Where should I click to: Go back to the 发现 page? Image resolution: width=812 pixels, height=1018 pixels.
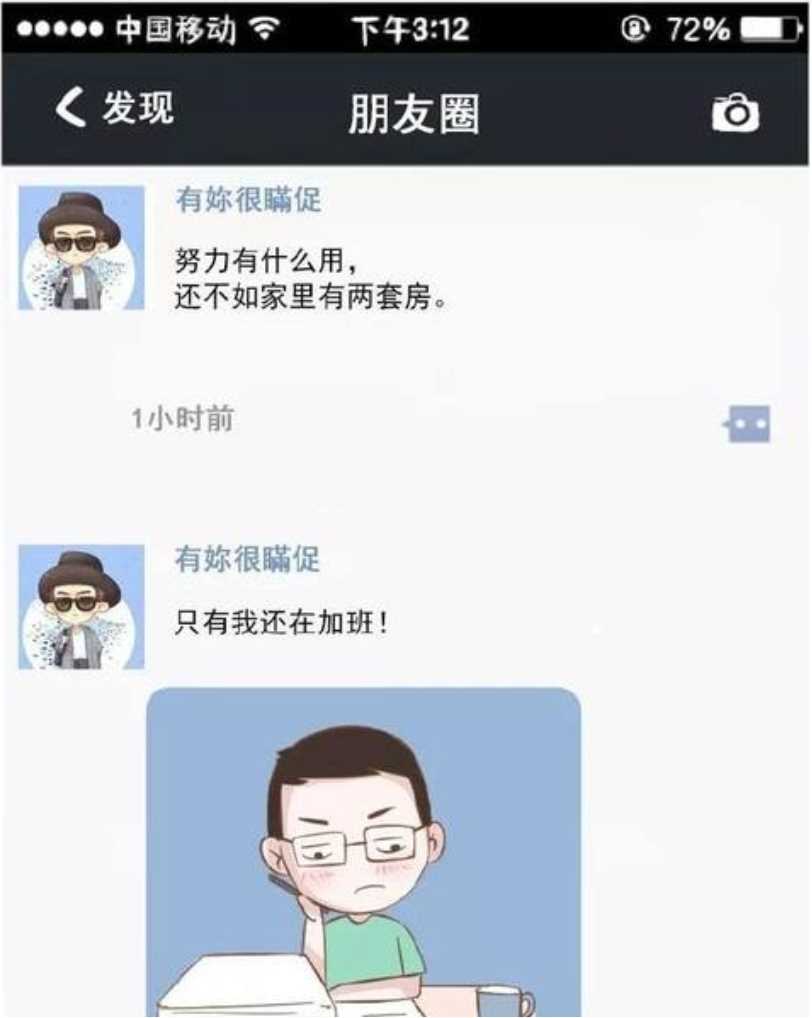point(113,108)
